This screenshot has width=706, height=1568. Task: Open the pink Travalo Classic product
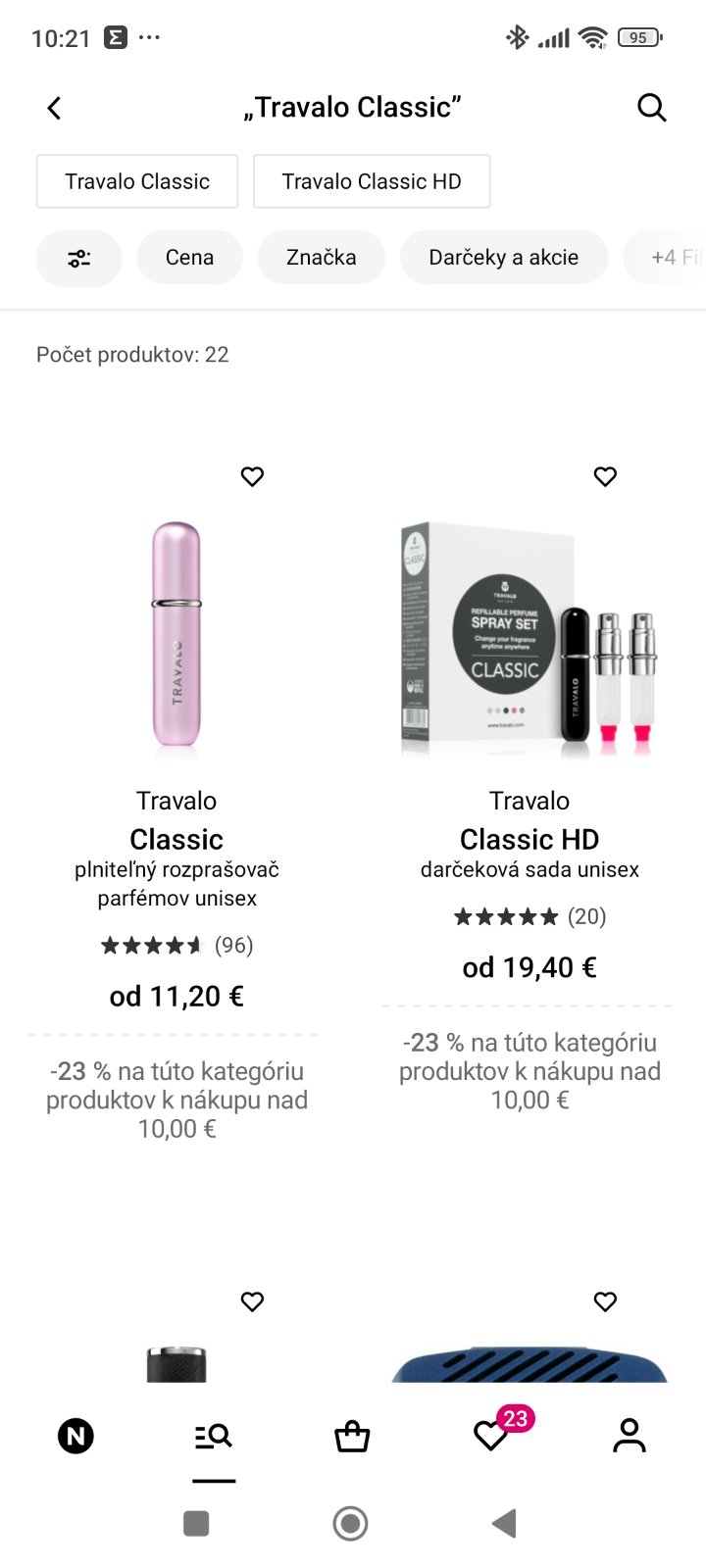pos(176,638)
